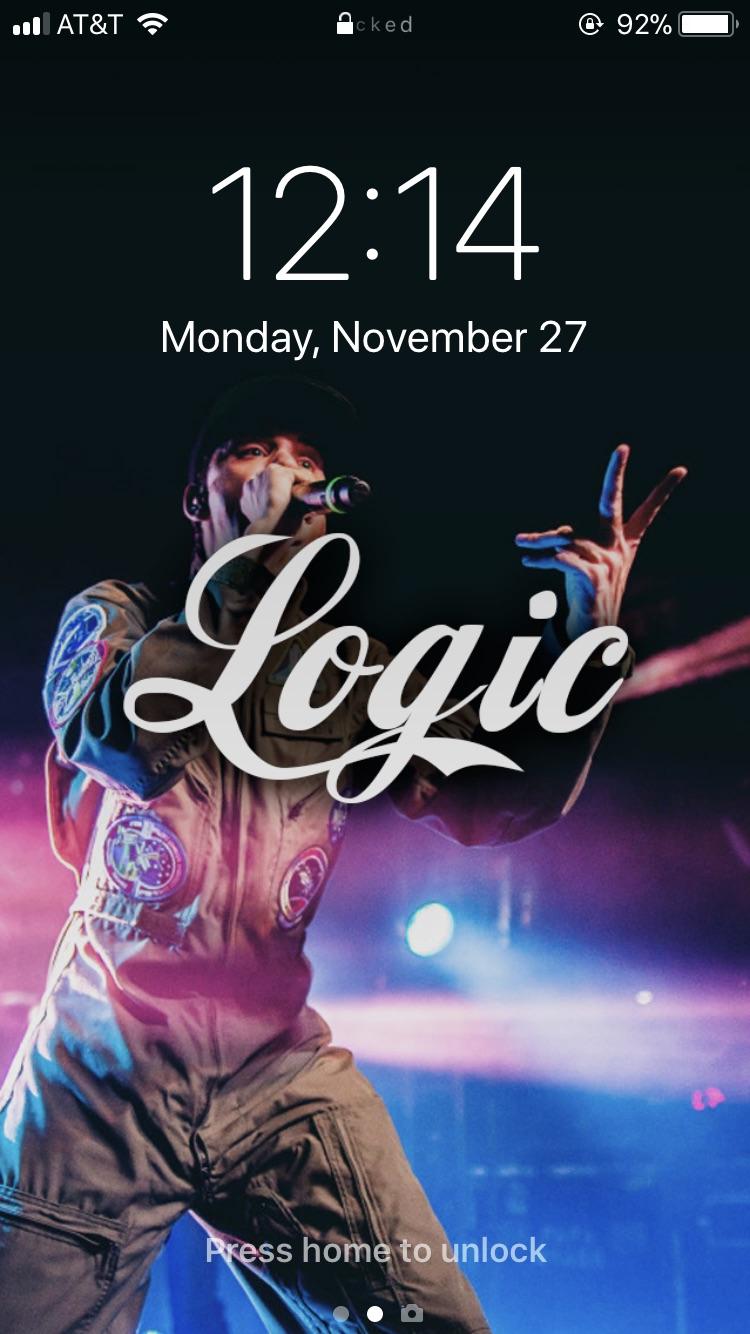This screenshot has height=1334, width=750.
Task: Tap the camera icon in page indicator
Action: [411, 1313]
